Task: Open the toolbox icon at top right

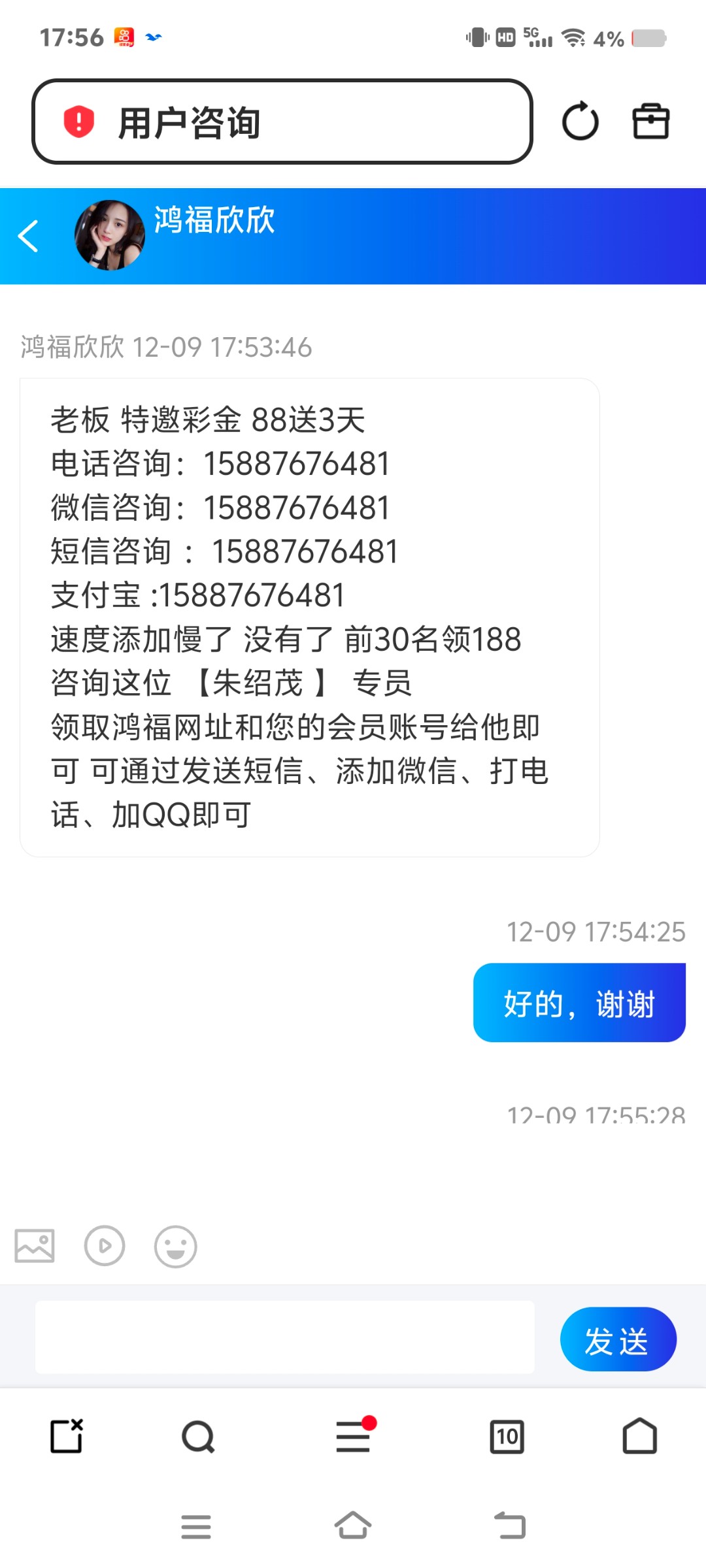Action: coord(651,121)
